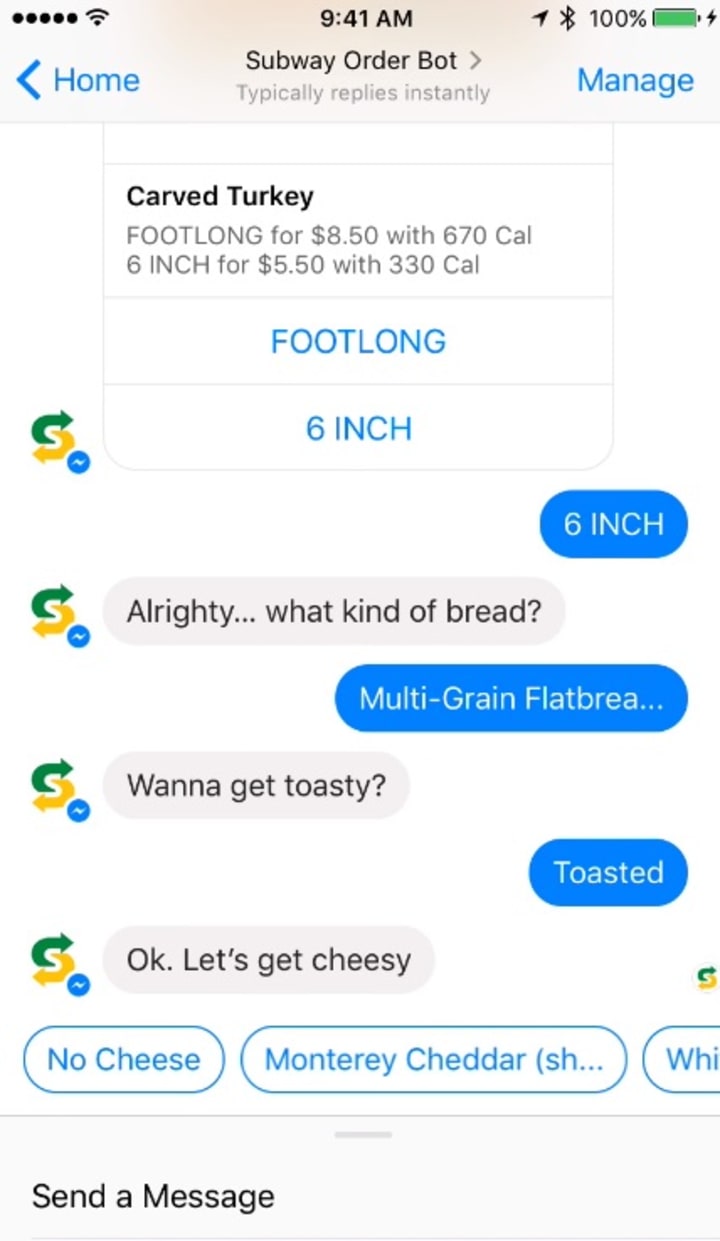Screen dimensions: 720x1241
Task: Choose FOOTLONG Carved Turkey
Action: coord(358,341)
